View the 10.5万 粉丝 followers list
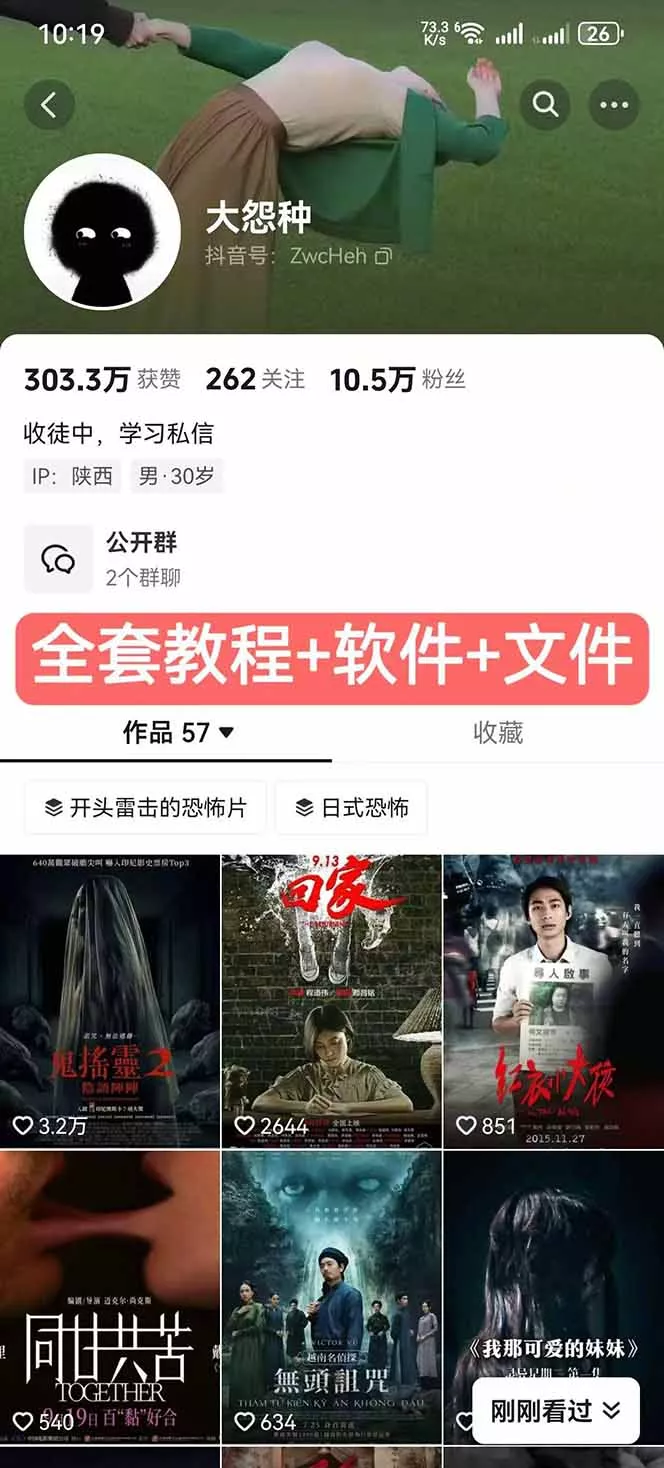The image size is (664, 1468). [x=397, y=380]
